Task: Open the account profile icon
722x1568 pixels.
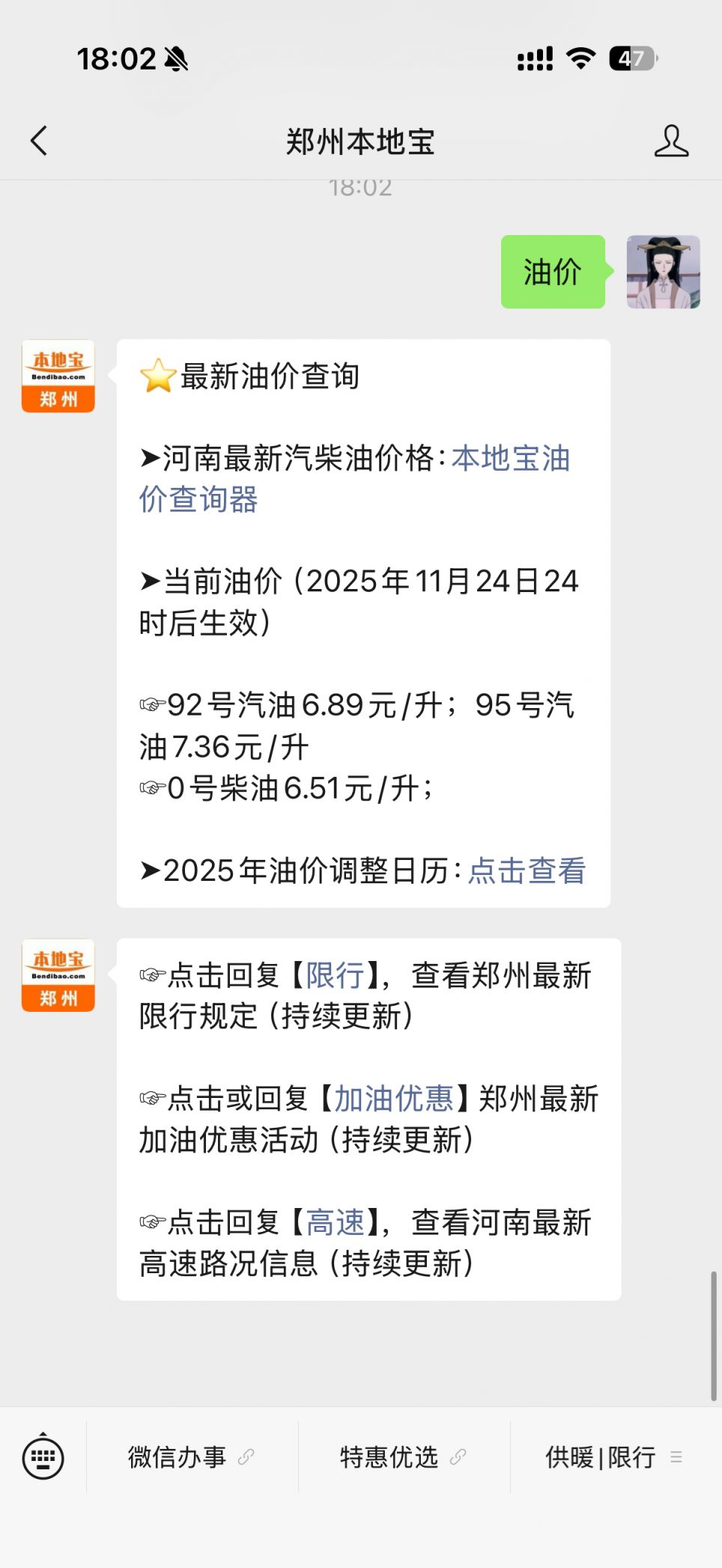Action: tap(670, 141)
